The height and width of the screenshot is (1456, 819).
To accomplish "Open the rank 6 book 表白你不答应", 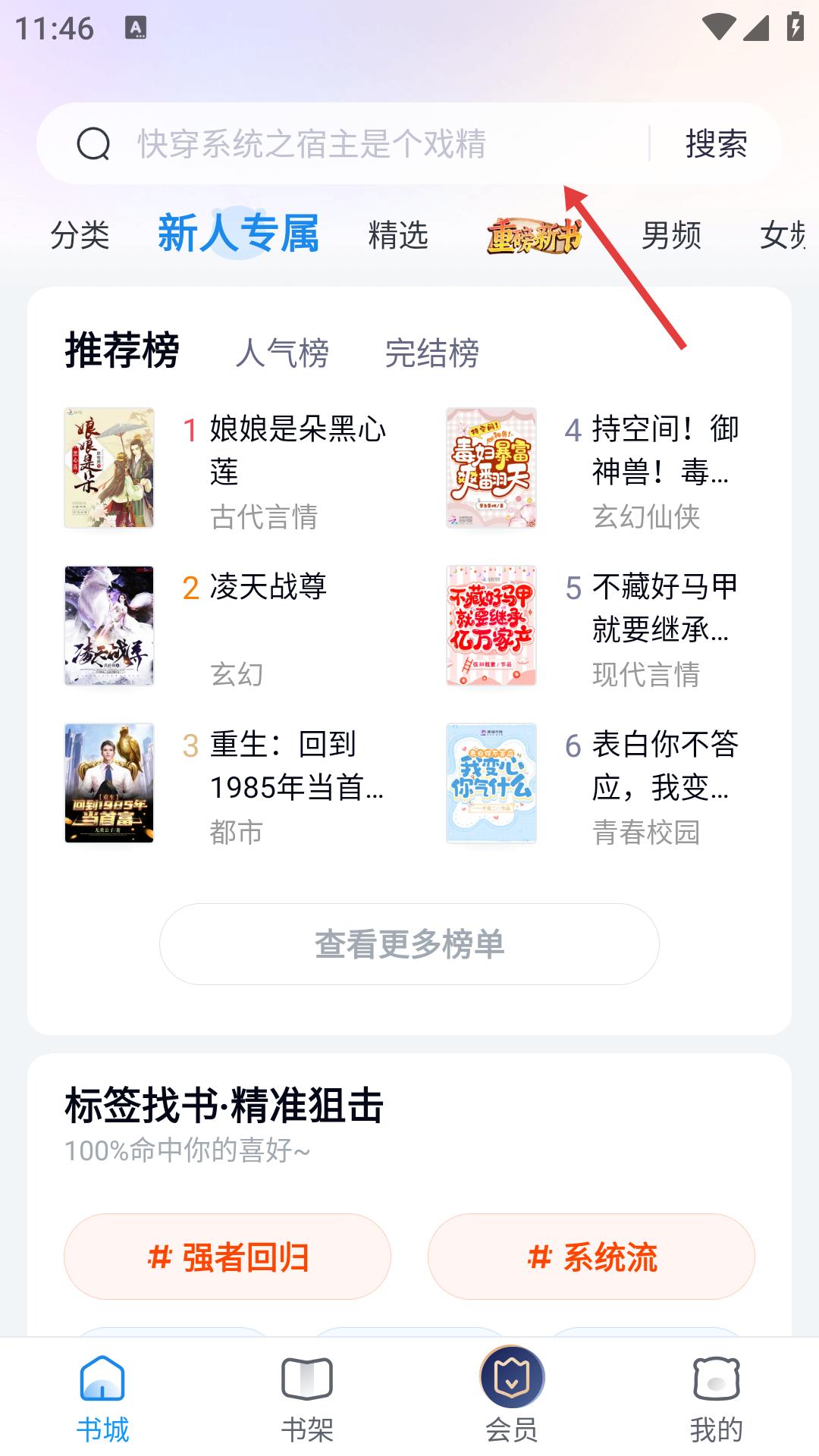I will pyautogui.click(x=664, y=766).
